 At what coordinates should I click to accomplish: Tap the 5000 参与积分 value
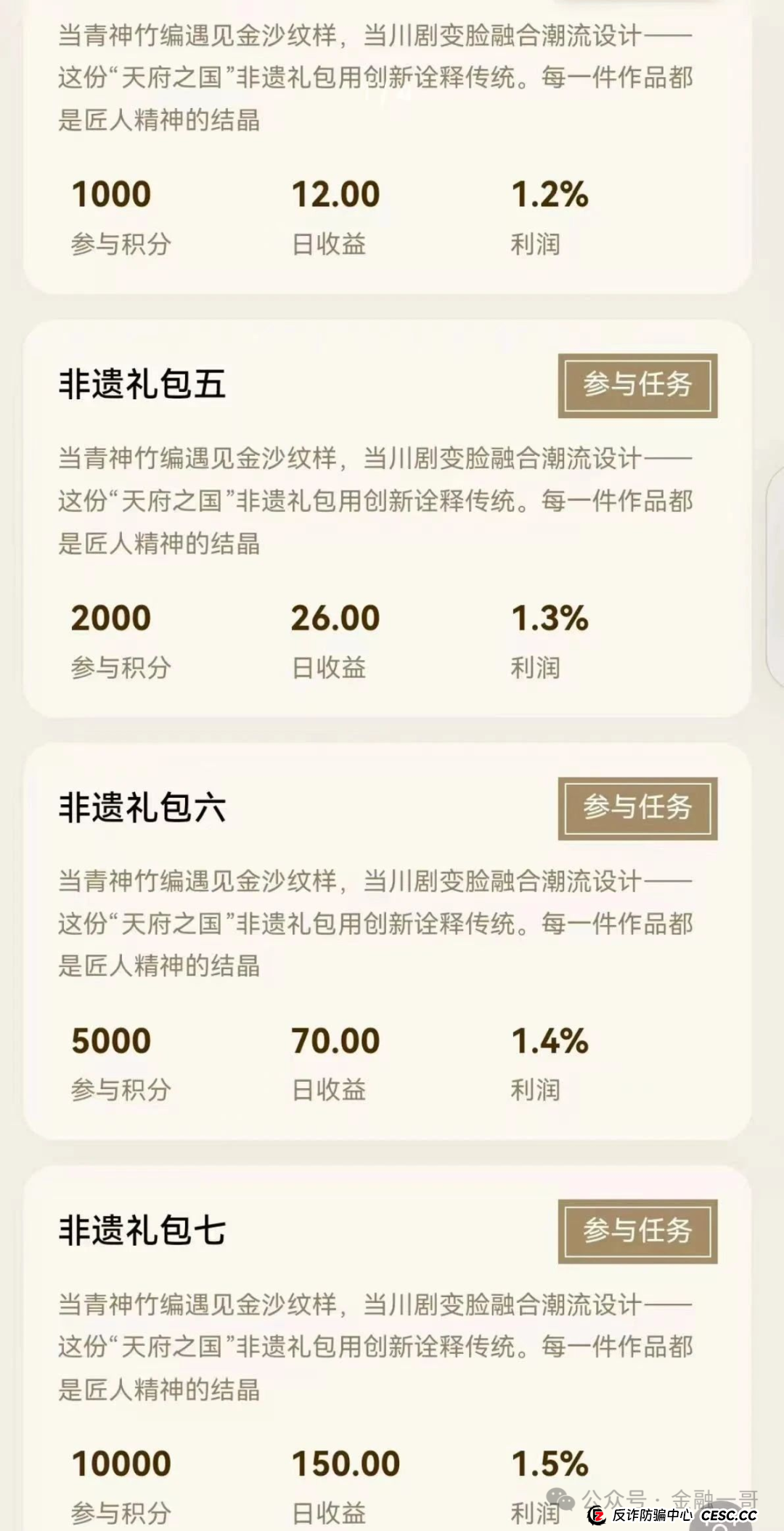pos(110,1040)
